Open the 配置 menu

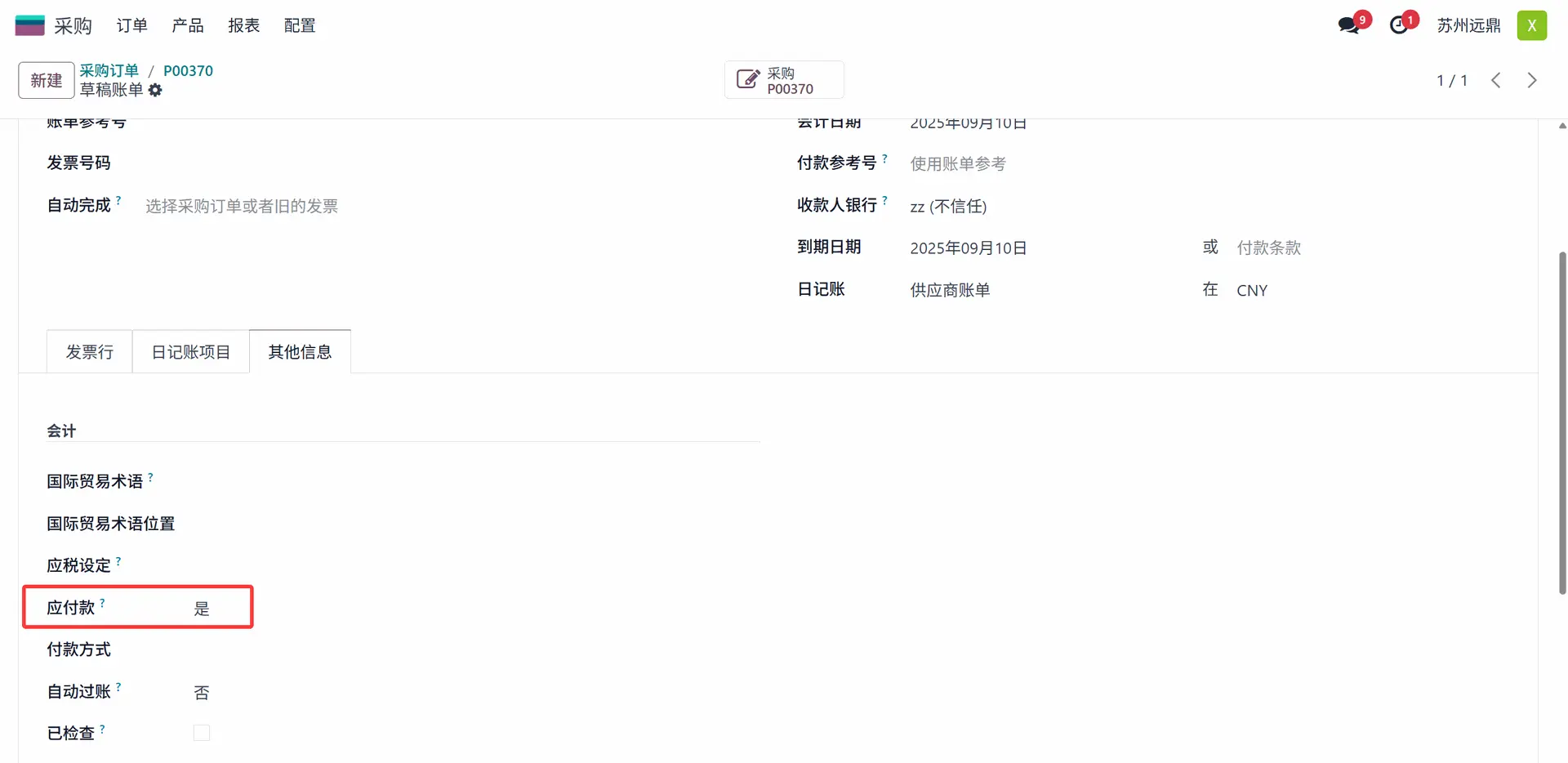(300, 25)
